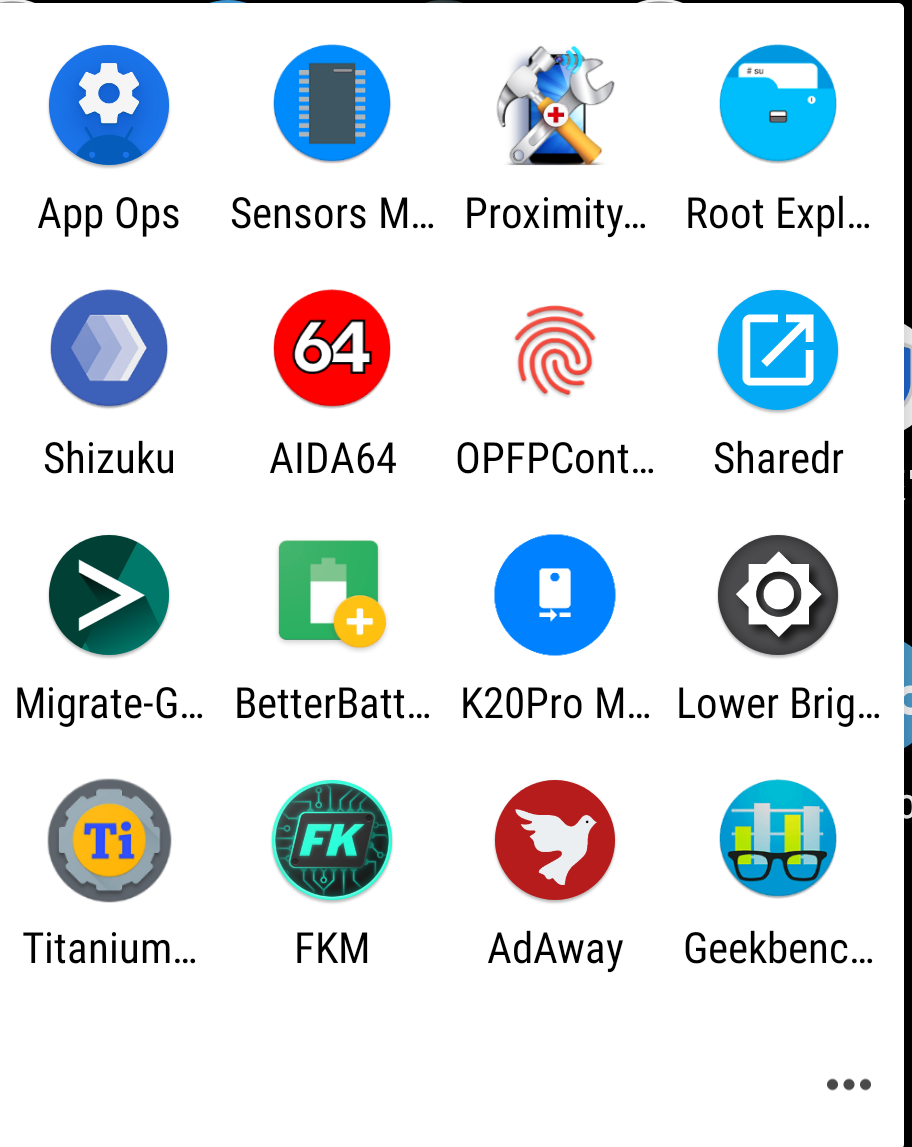Open Titanium Backup
The image size is (912, 1147).
pos(109,840)
